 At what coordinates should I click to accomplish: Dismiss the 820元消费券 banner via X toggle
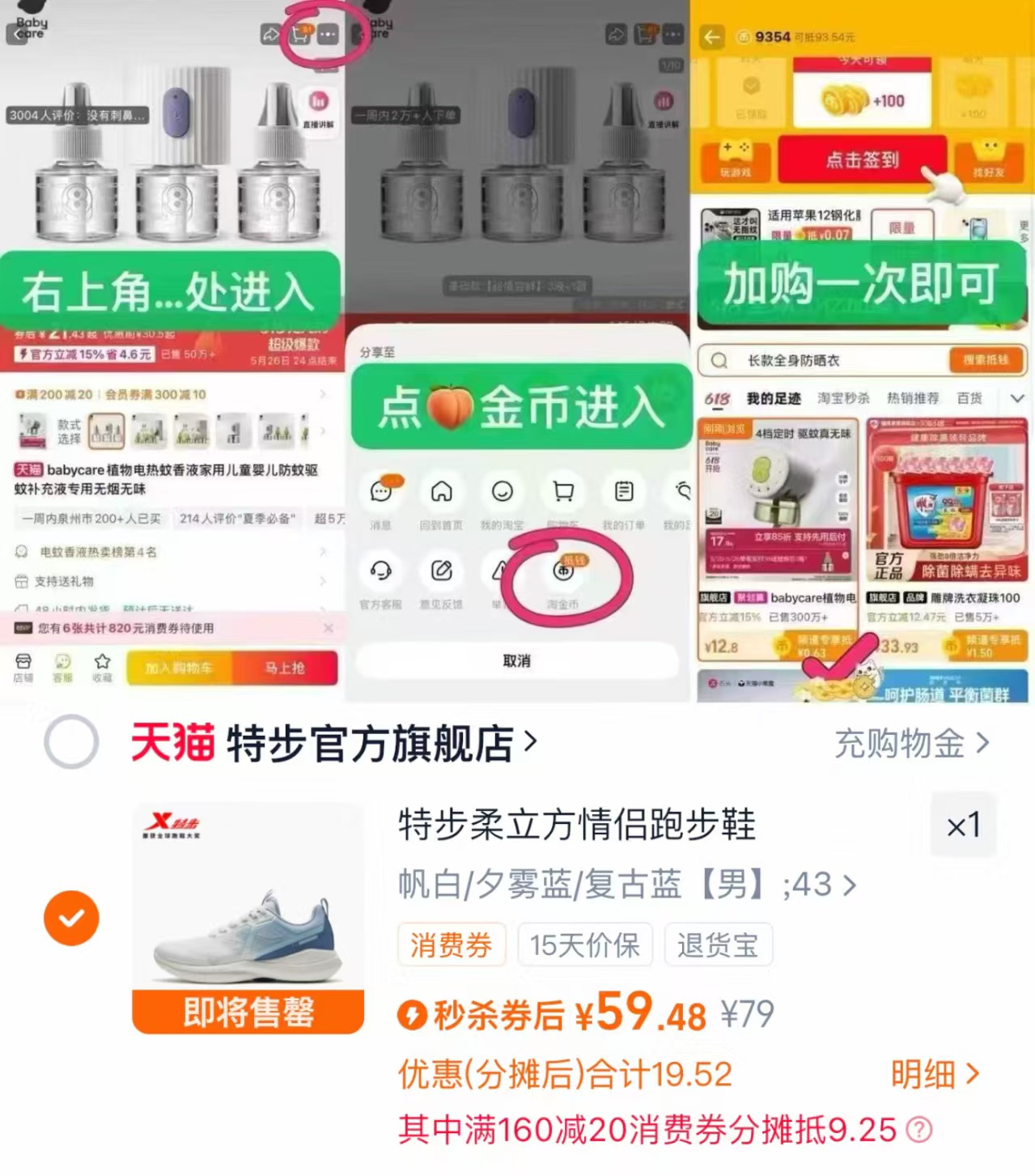(329, 628)
